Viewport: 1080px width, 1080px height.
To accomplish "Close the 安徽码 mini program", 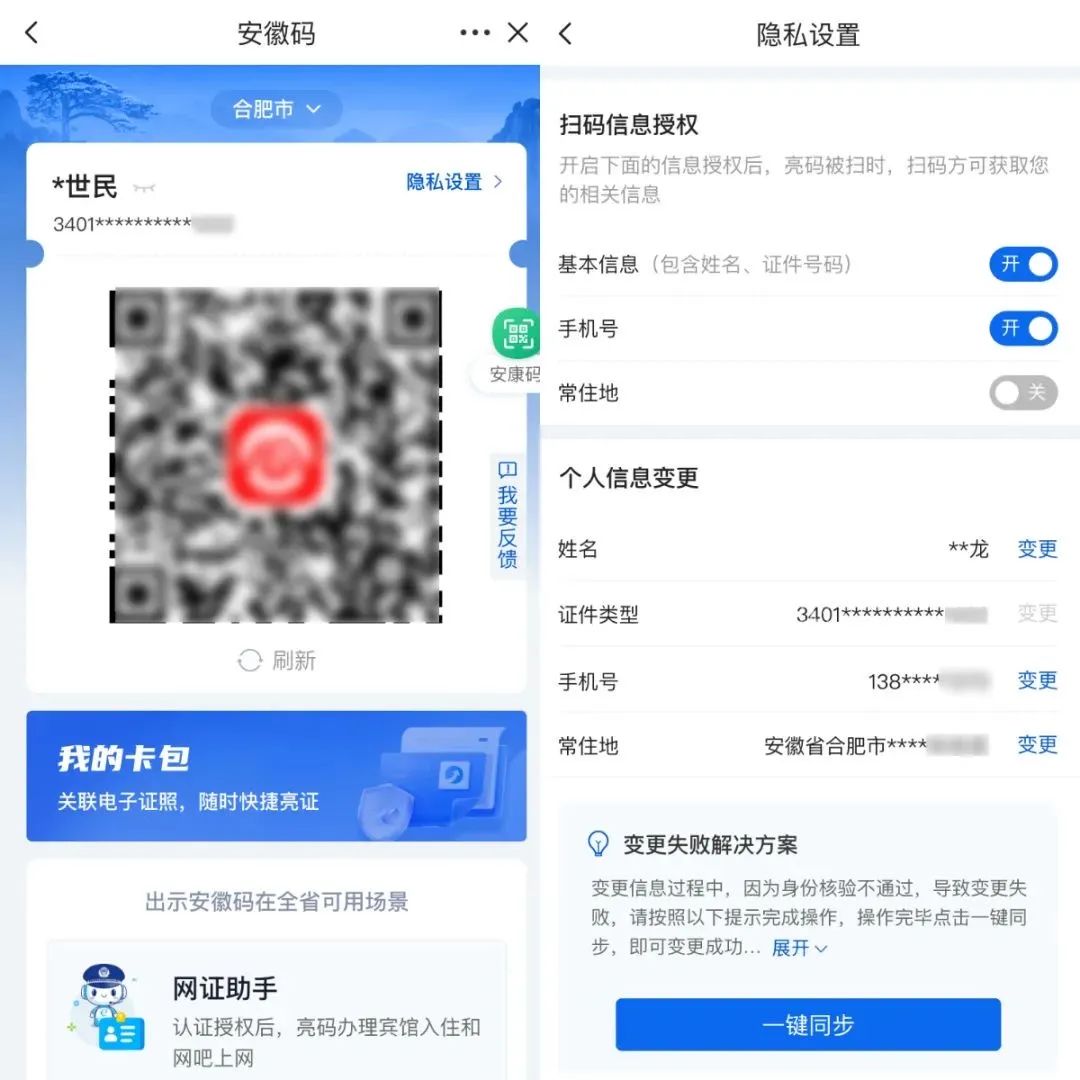I will (518, 33).
